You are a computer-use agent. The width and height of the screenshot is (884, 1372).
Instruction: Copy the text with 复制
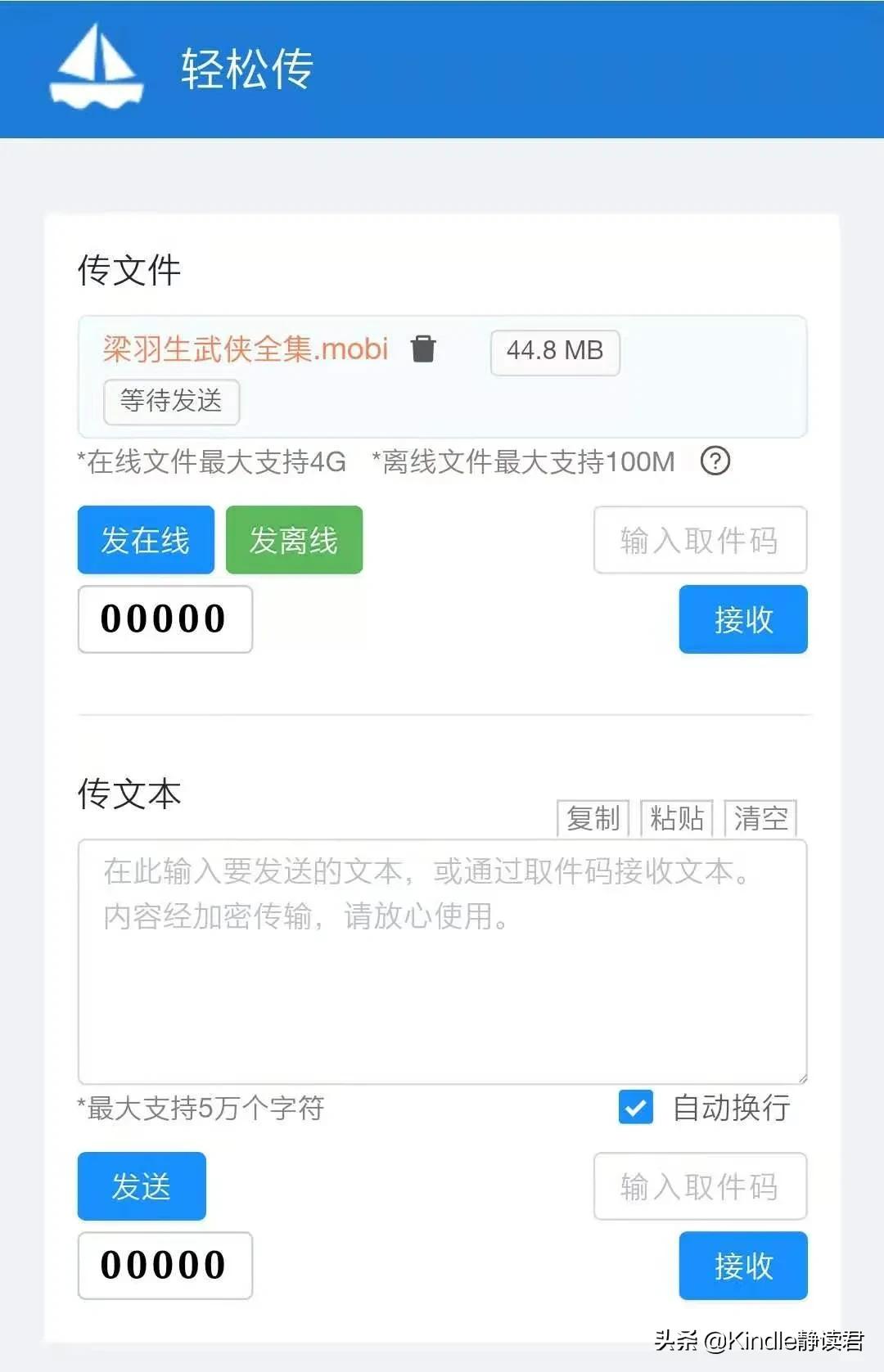pyautogui.click(x=593, y=818)
